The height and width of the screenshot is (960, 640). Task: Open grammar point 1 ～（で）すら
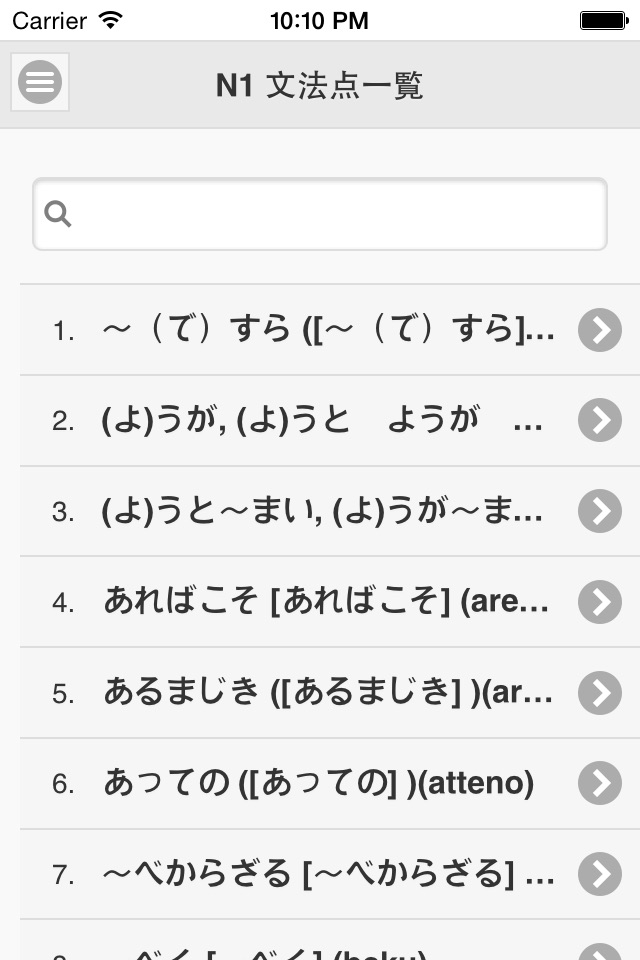click(329, 330)
